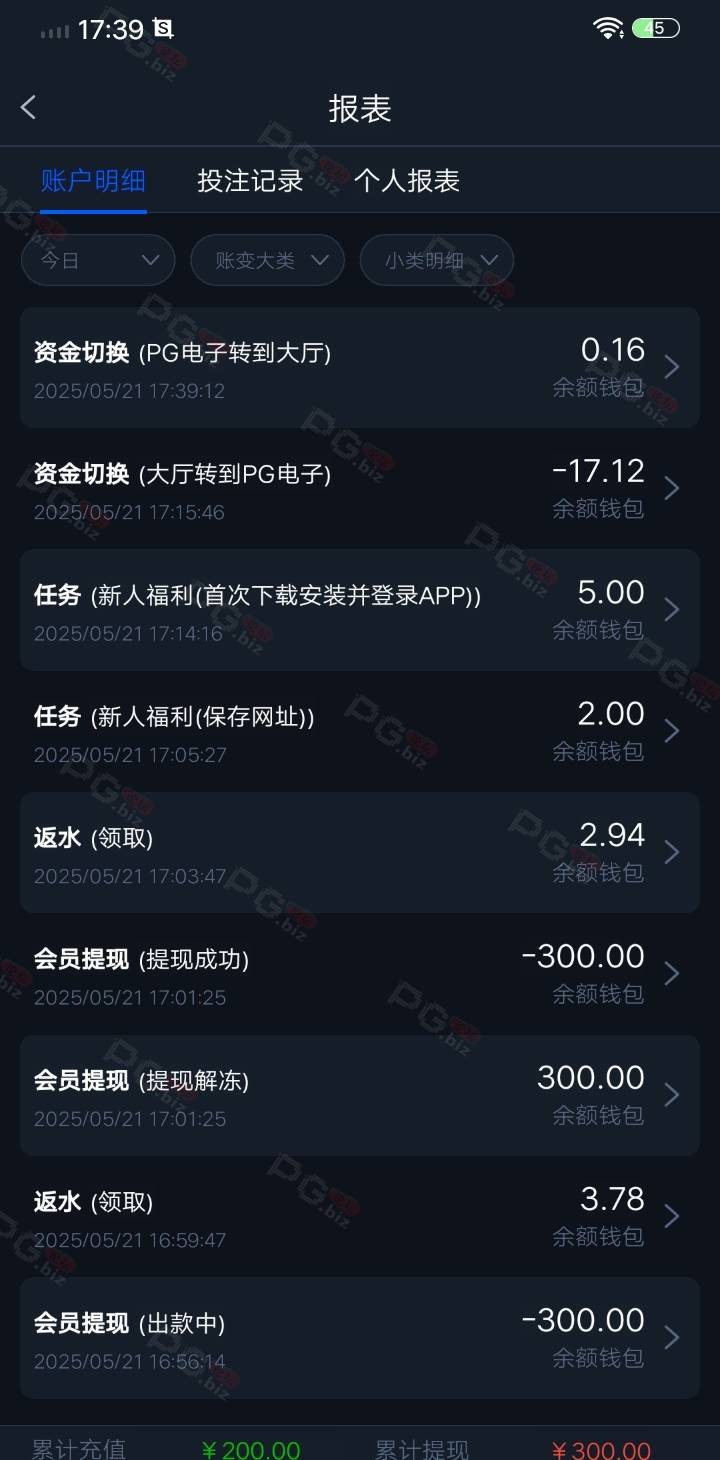The height and width of the screenshot is (1460, 720).
Task: Select the 账户明细 tab
Action: pyautogui.click(x=93, y=181)
